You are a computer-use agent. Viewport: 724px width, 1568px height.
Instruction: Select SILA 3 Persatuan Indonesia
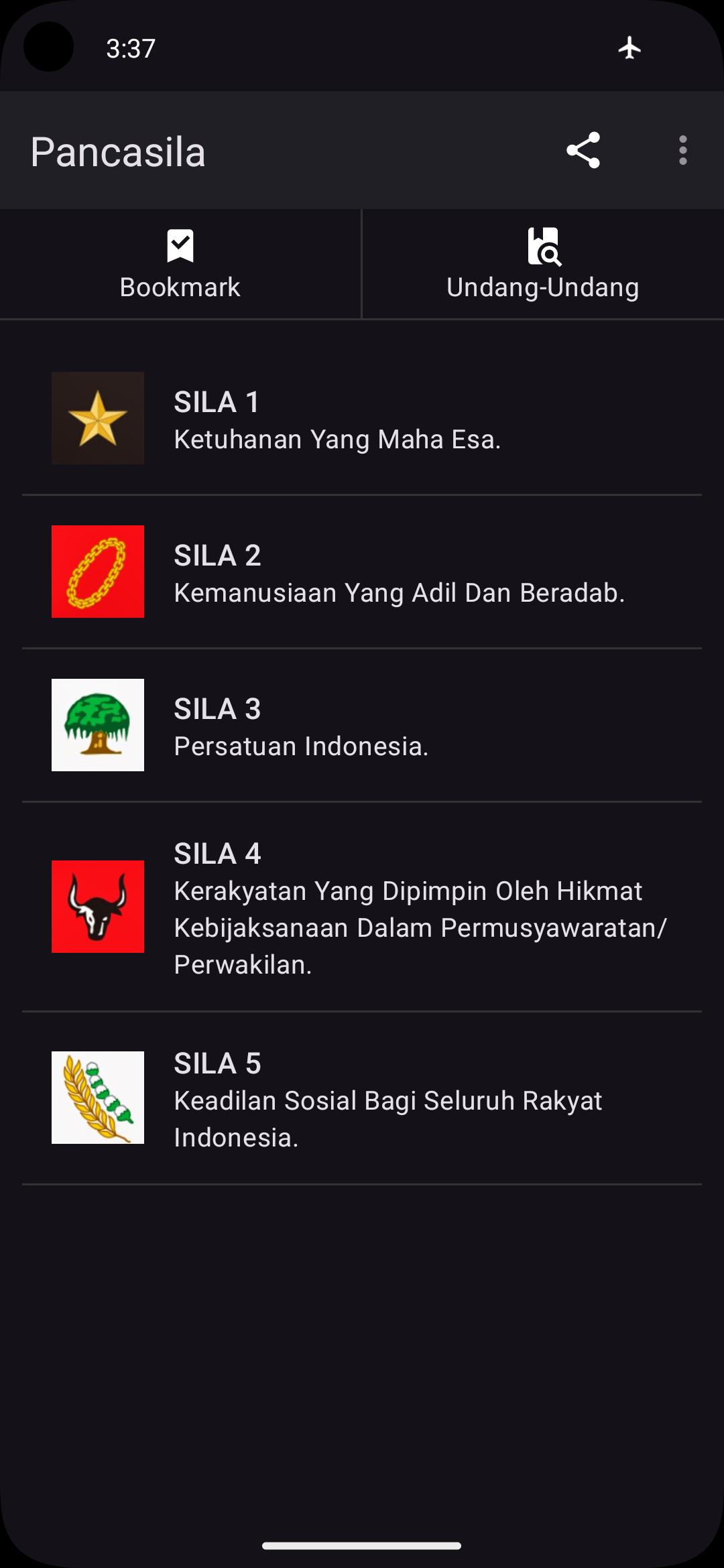(x=362, y=726)
